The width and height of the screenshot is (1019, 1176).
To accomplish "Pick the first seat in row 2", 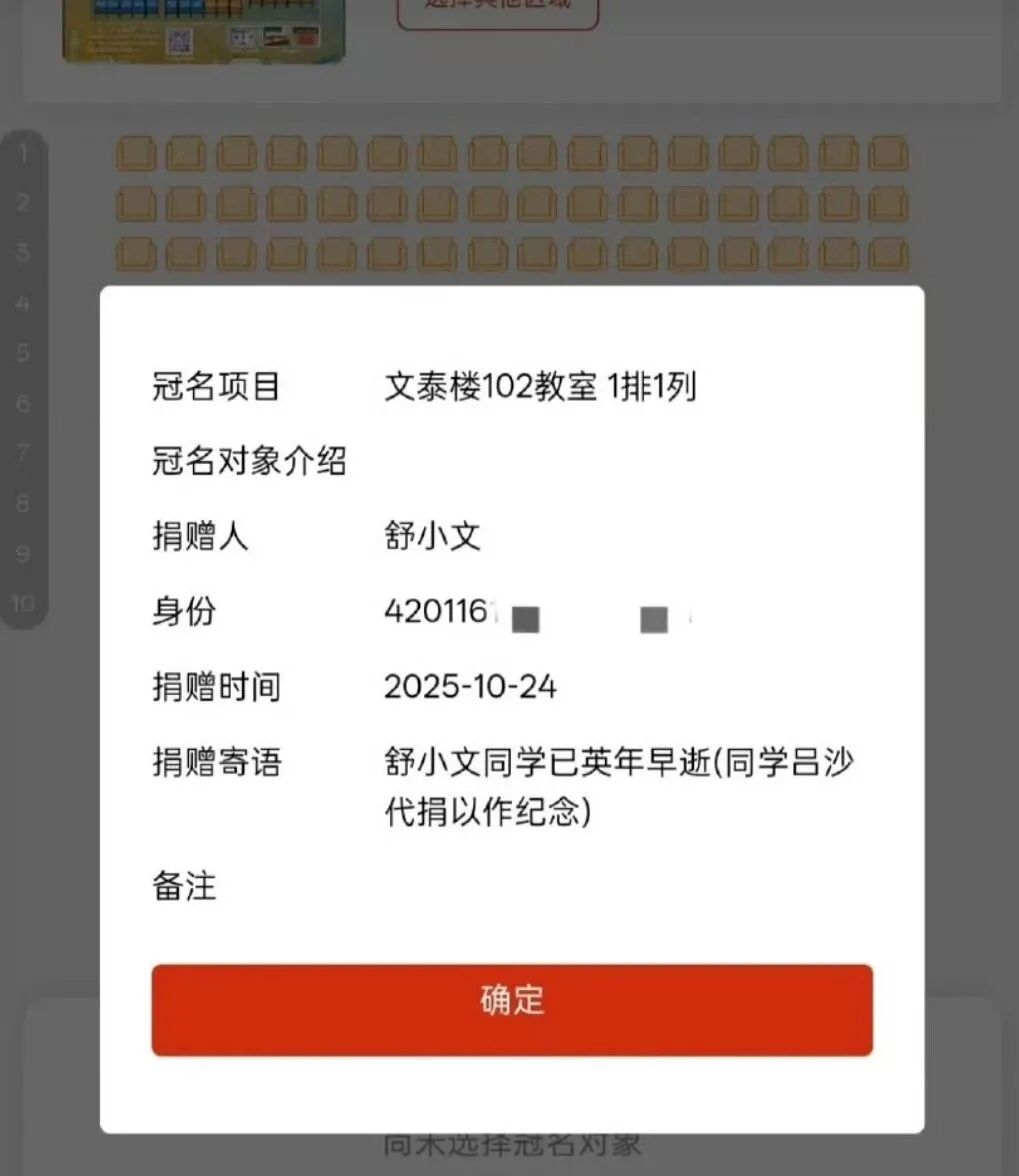I will coord(136,203).
